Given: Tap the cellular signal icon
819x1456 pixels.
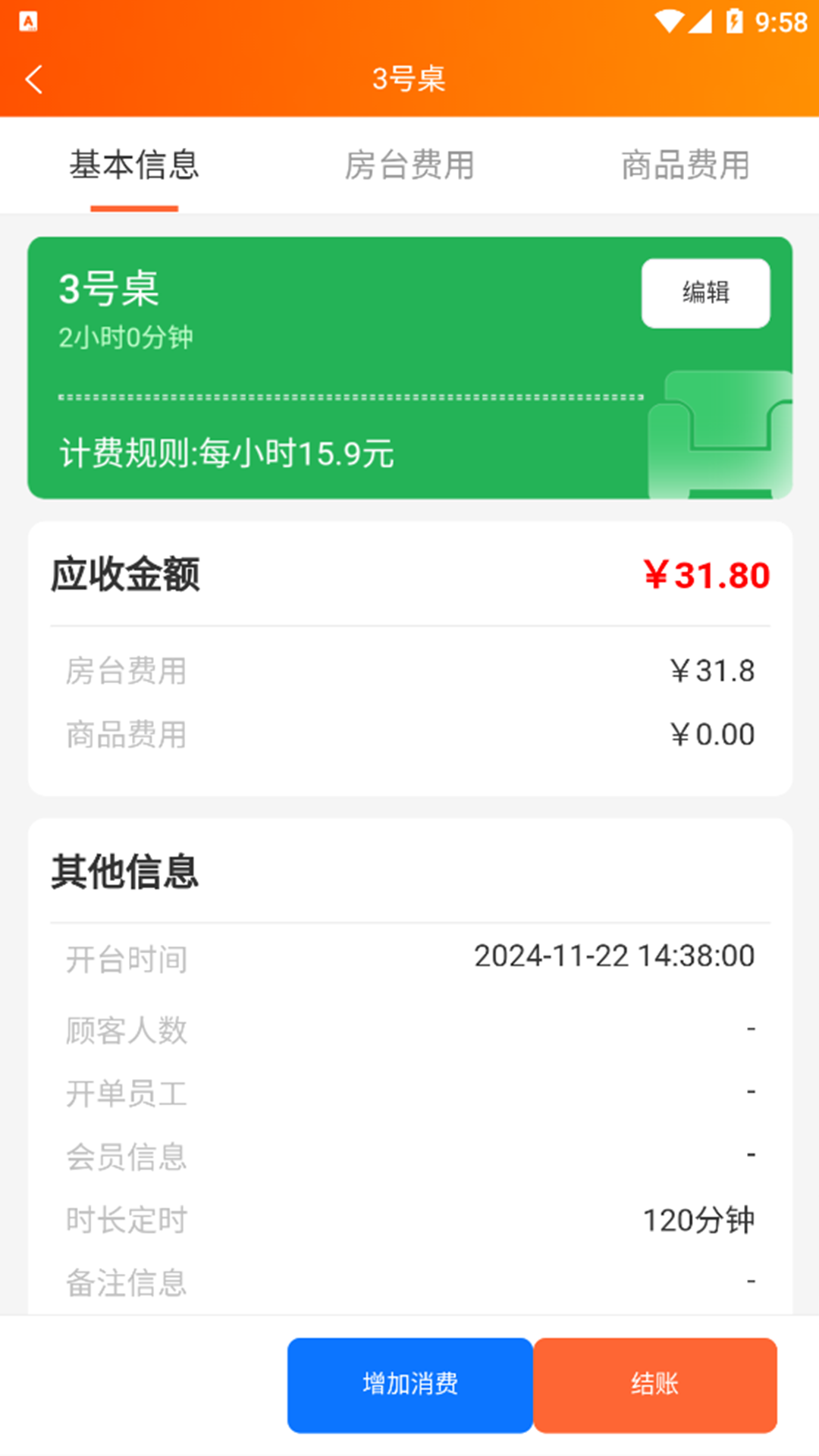Looking at the screenshot, I should coord(703,22).
